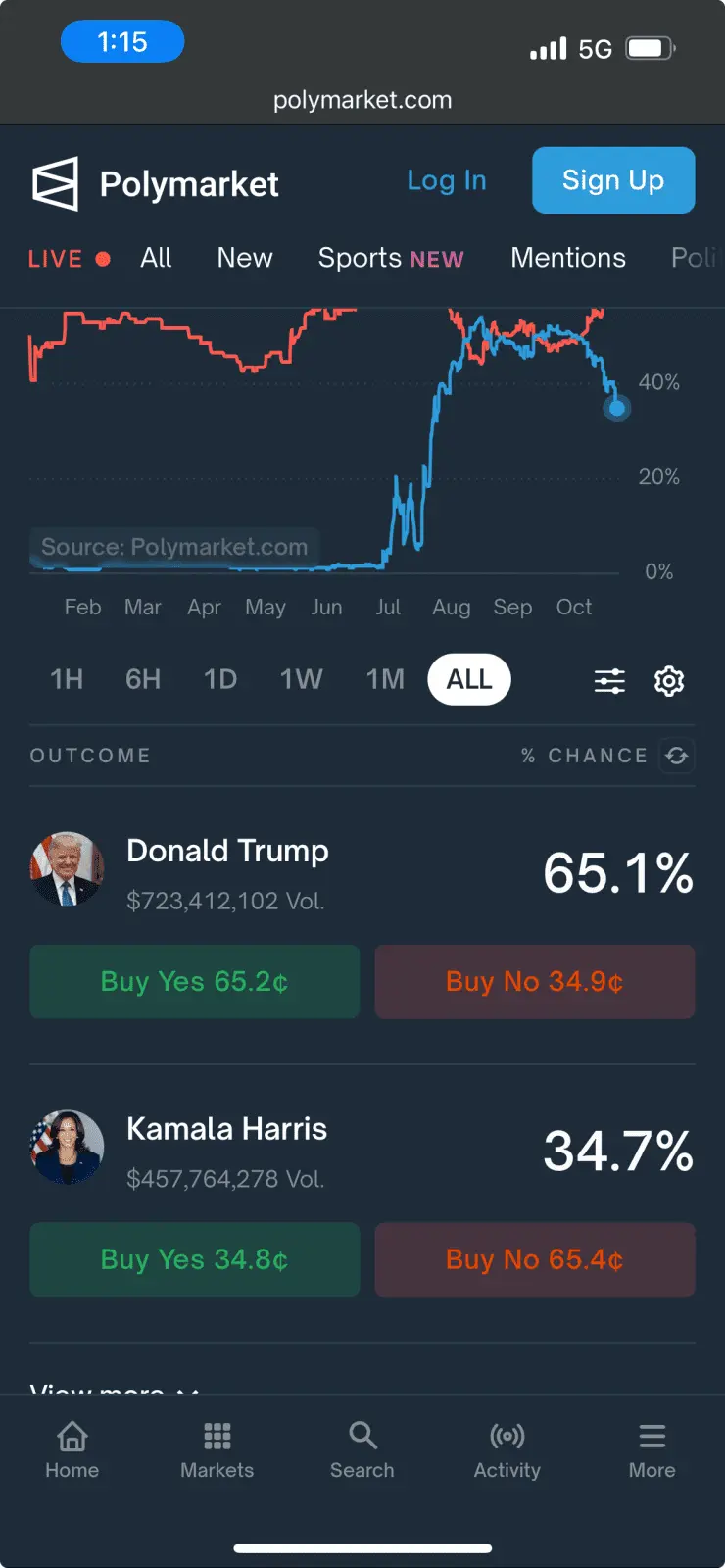The width and height of the screenshot is (725, 1568).
Task: Go to the Markets tab
Action: pyautogui.click(x=217, y=1450)
